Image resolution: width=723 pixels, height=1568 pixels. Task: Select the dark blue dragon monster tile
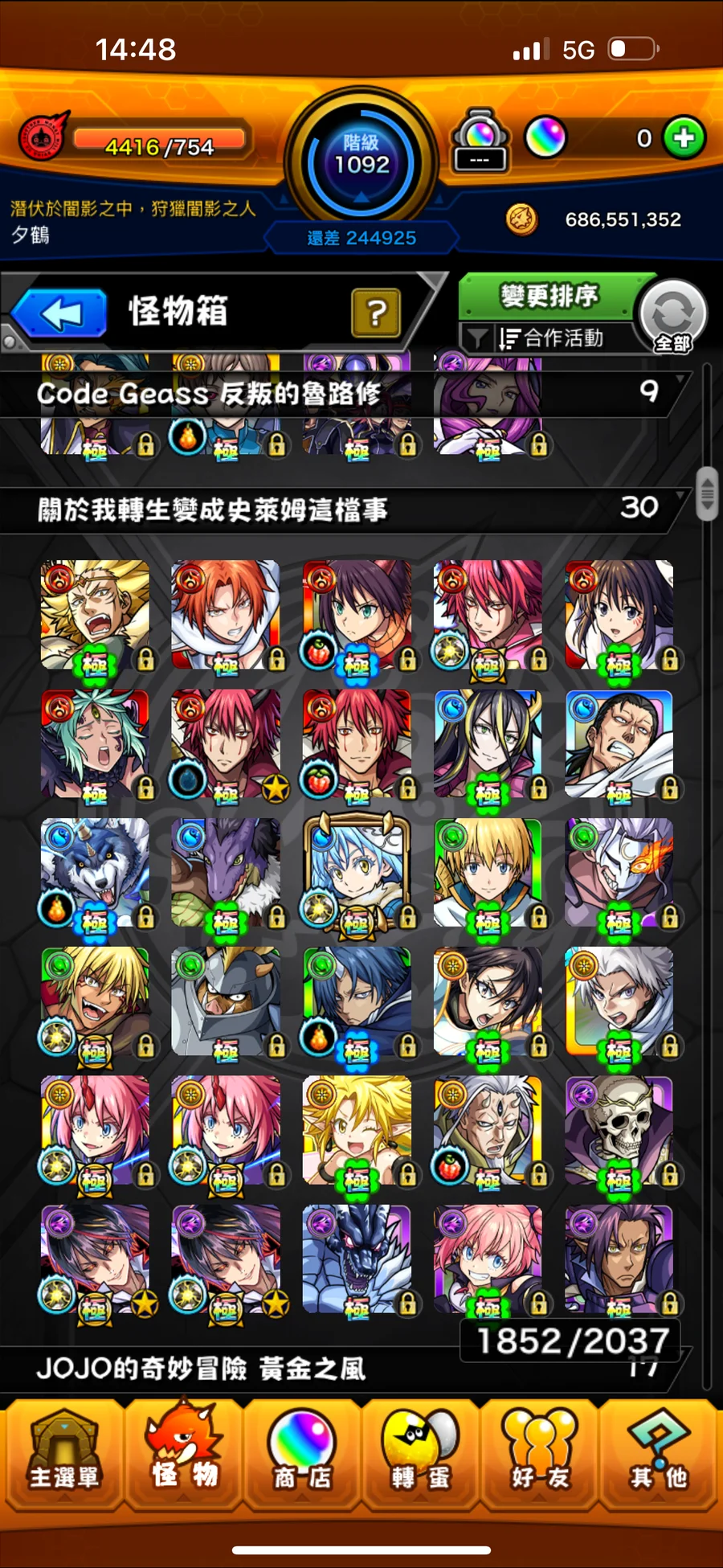coord(357,1259)
